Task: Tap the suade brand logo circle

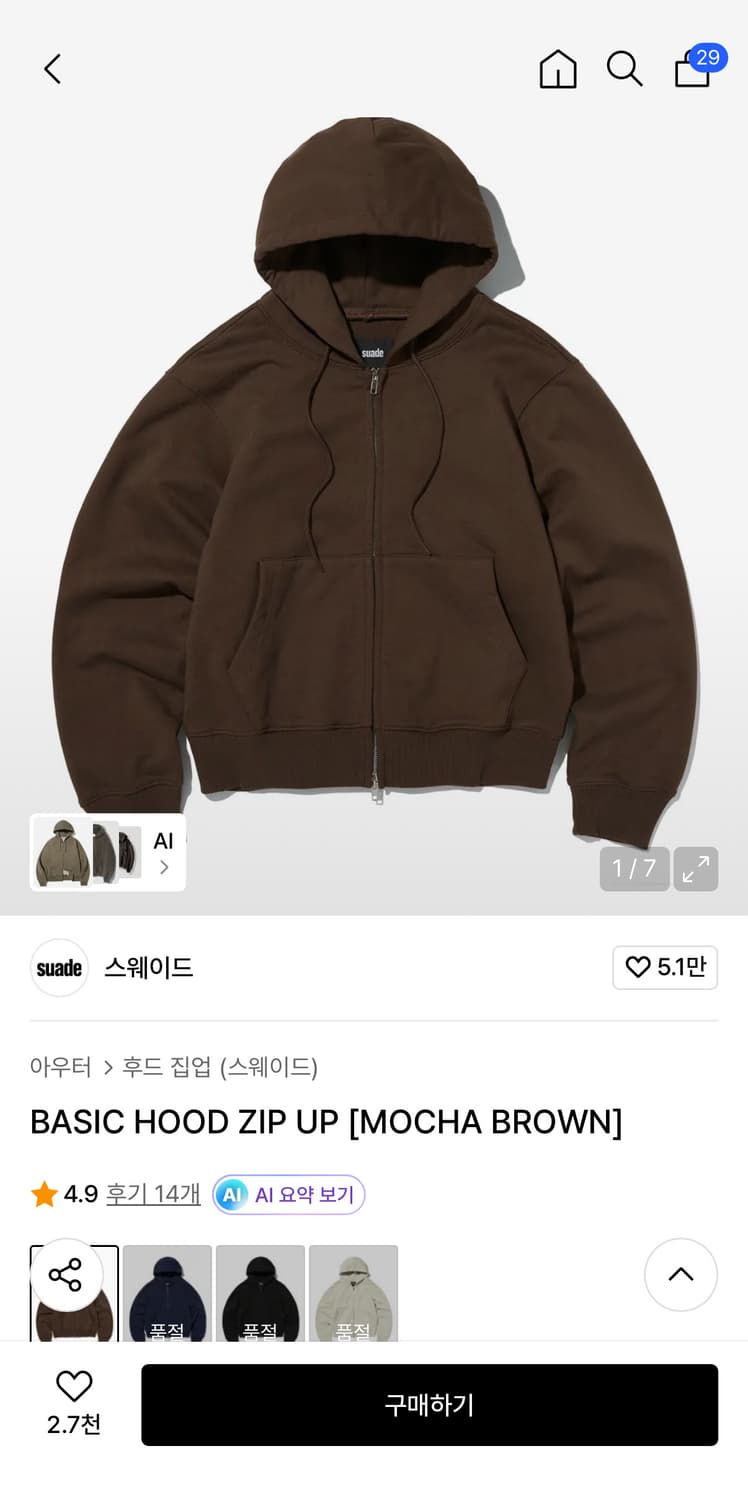Action: coord(58,968)
